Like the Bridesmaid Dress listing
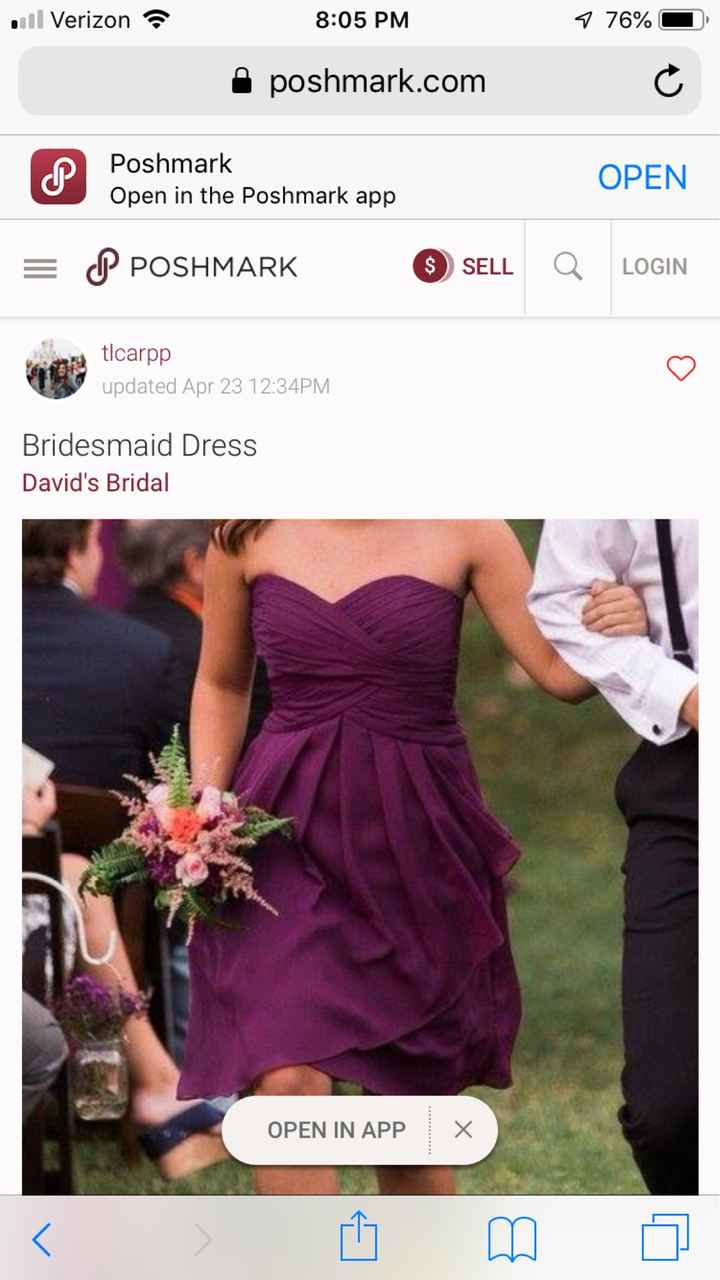 coord(681,369)
